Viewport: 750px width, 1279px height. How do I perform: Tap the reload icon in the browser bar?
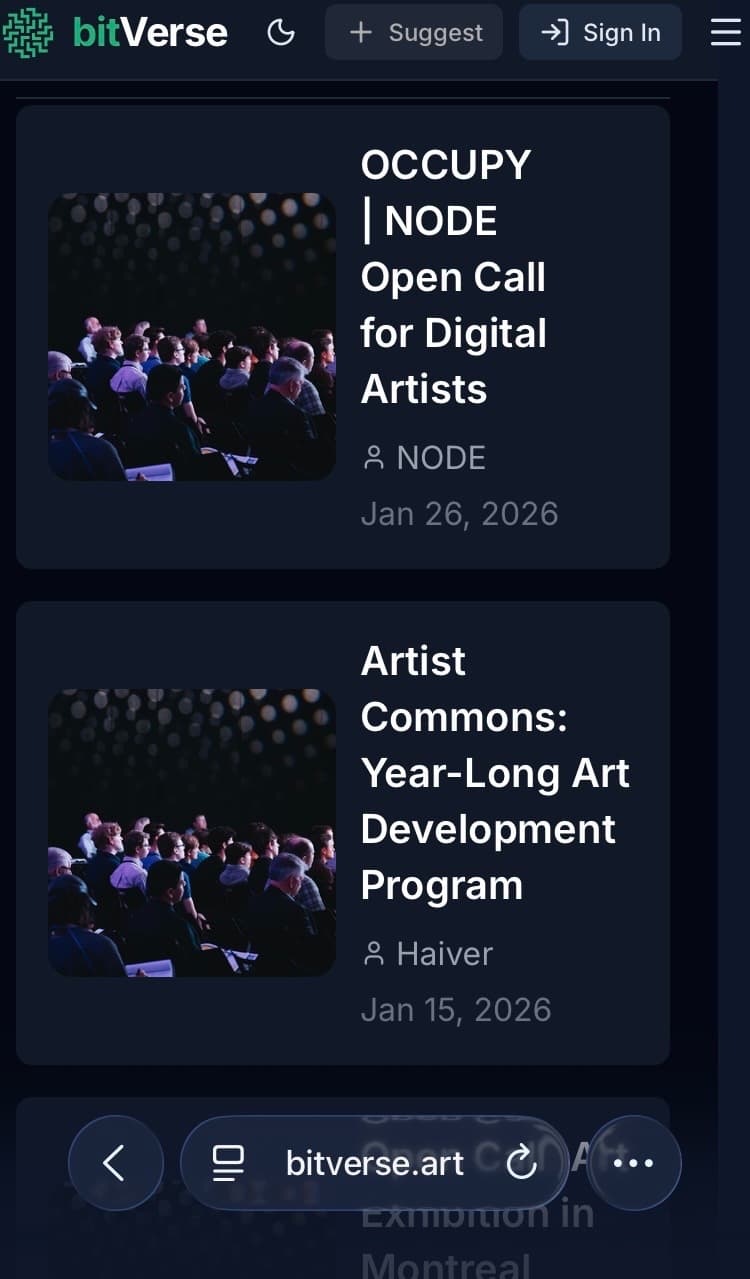[x=523, y=1162]
